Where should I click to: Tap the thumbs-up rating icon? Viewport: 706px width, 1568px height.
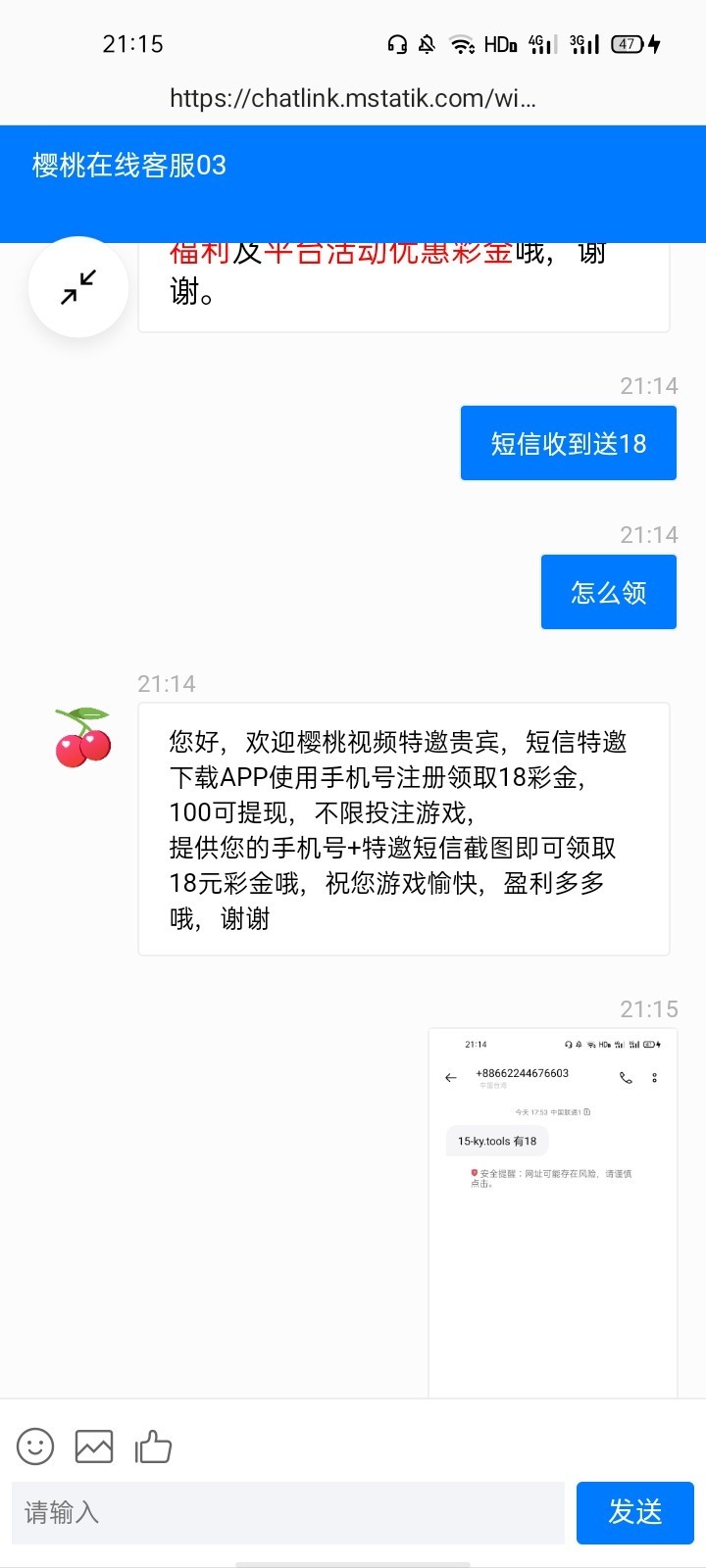click(x=153, y=1446)
